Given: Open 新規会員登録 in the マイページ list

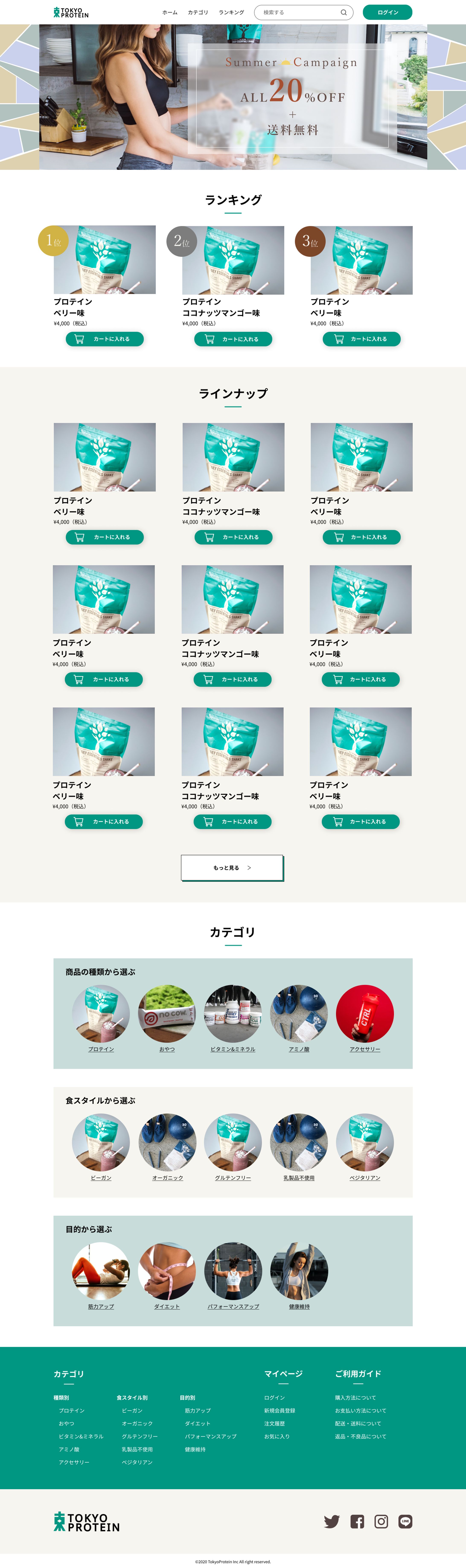Looking at the screenshot, I should tap(280, 1410).
